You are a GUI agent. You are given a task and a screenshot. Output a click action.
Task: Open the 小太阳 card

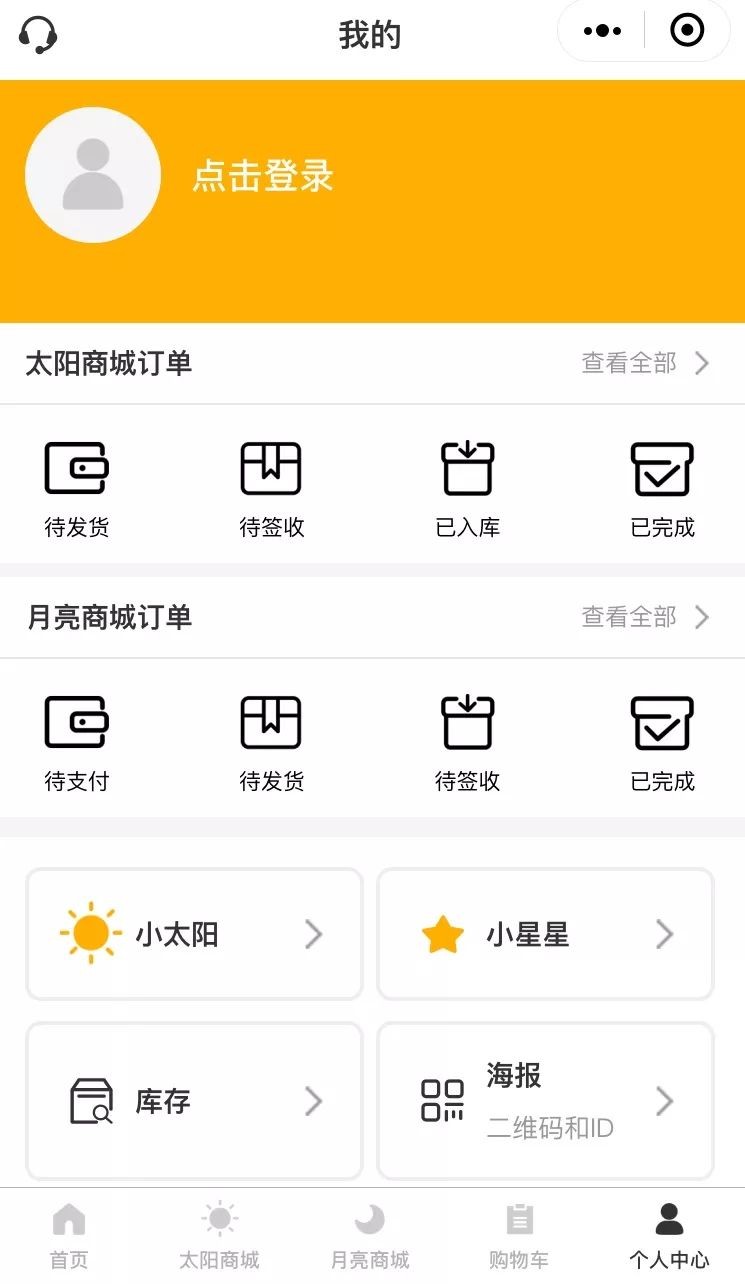[194, 934]
